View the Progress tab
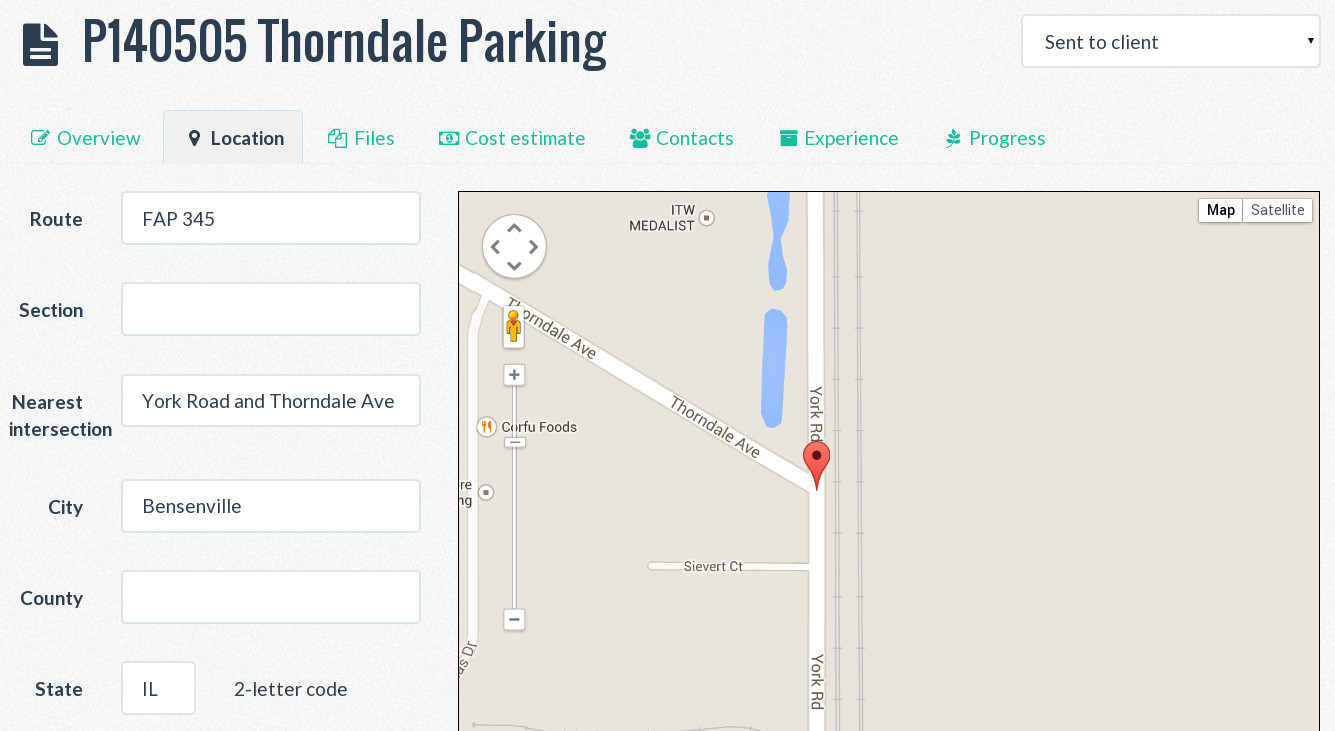Image resolution: width=1335 pixels, height=731 pixels. (x=995, y=138)
